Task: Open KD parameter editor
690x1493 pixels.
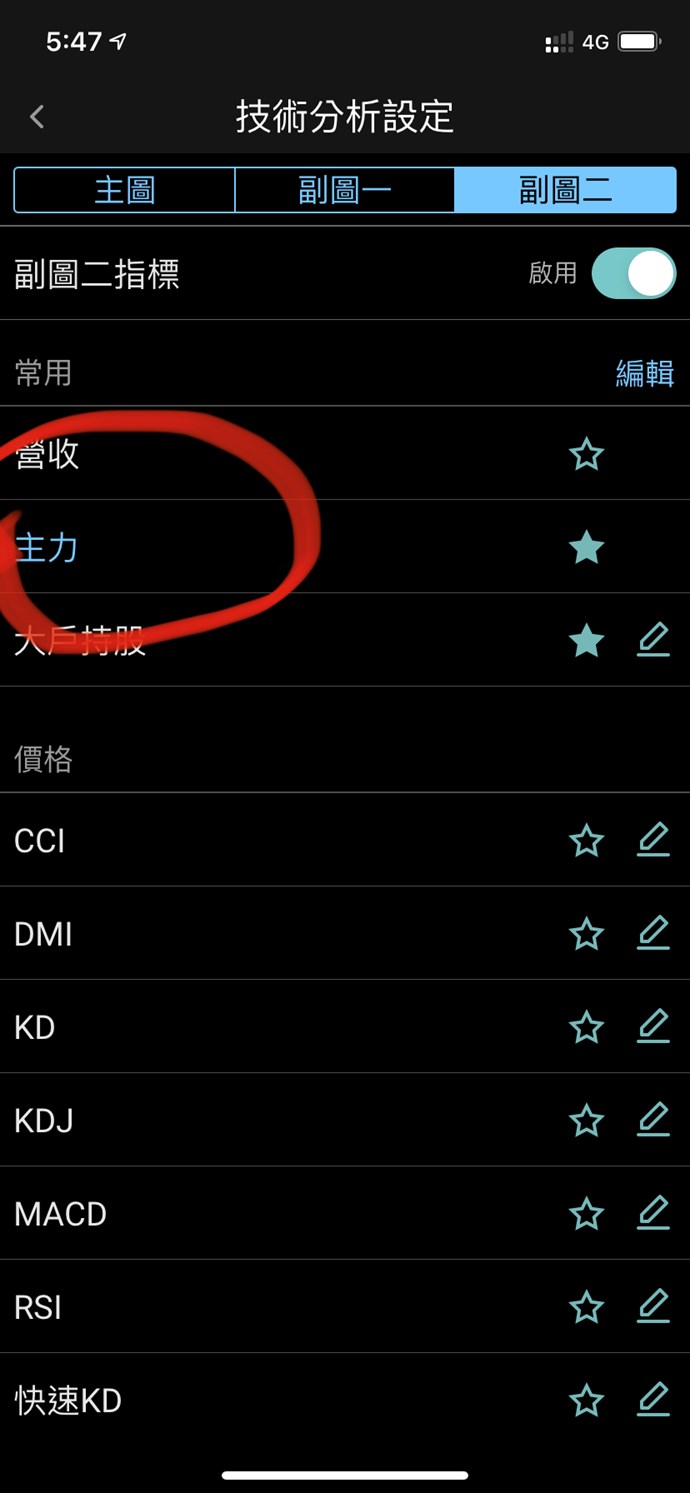Action: (x=653, y=1026)
